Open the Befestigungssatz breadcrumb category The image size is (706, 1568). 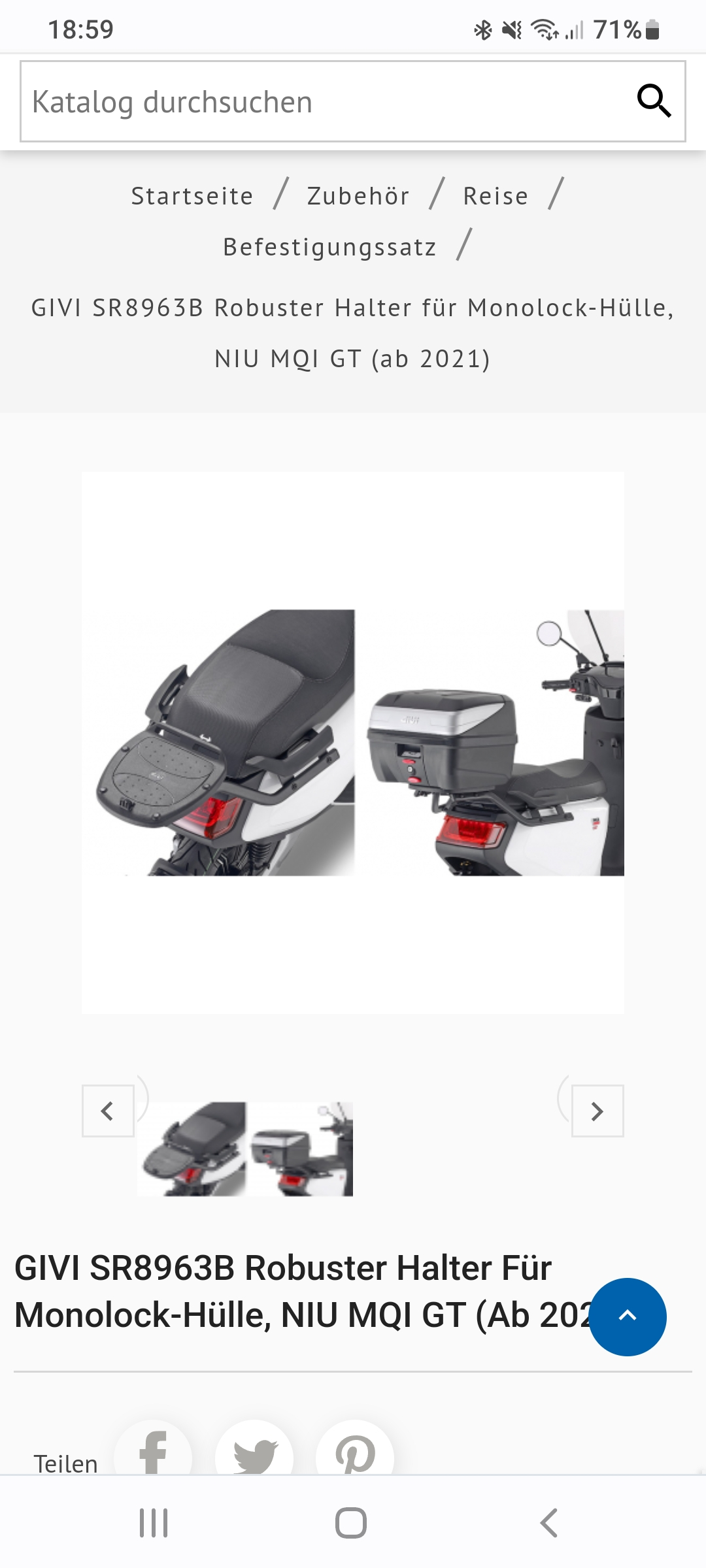coord(329,247)
